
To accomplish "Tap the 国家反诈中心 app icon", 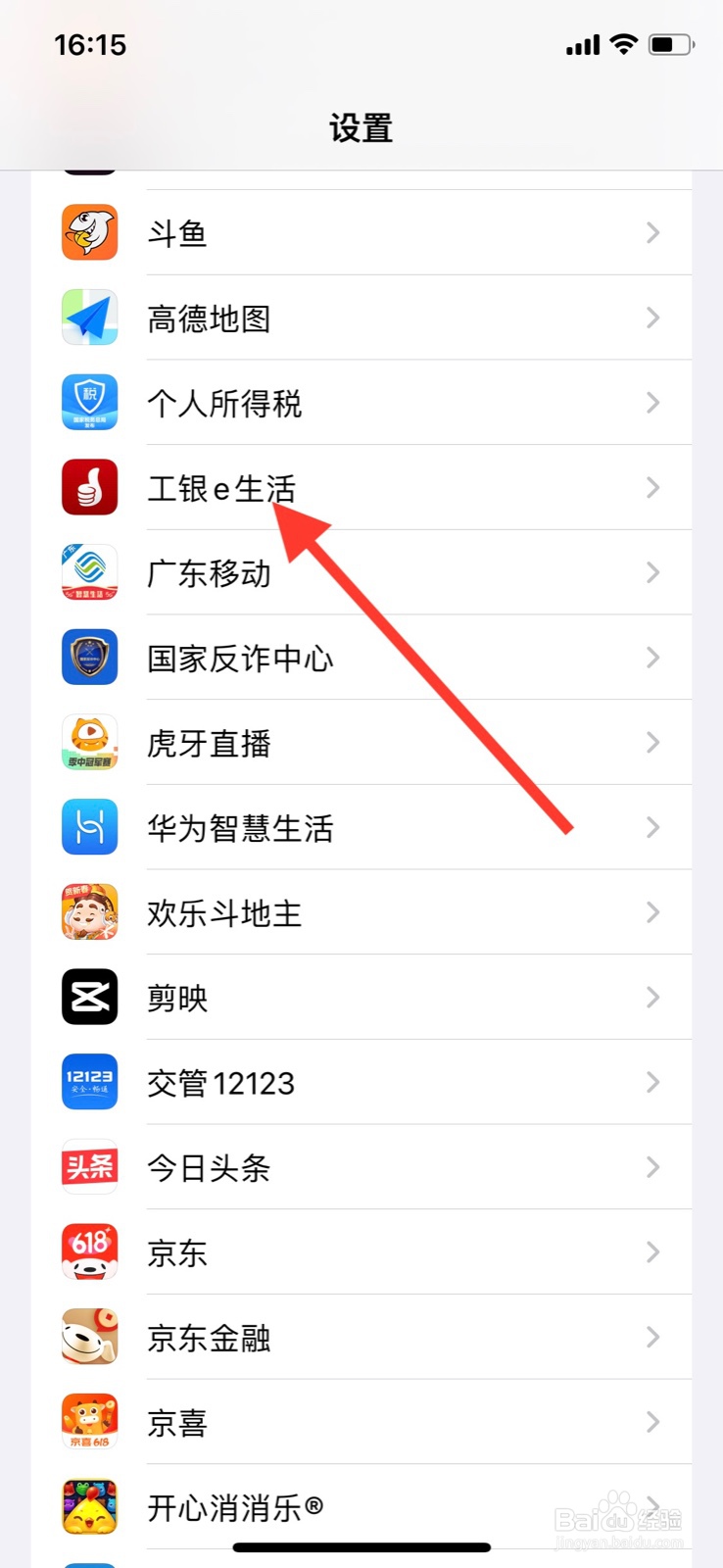I will (x=89, y=657).
